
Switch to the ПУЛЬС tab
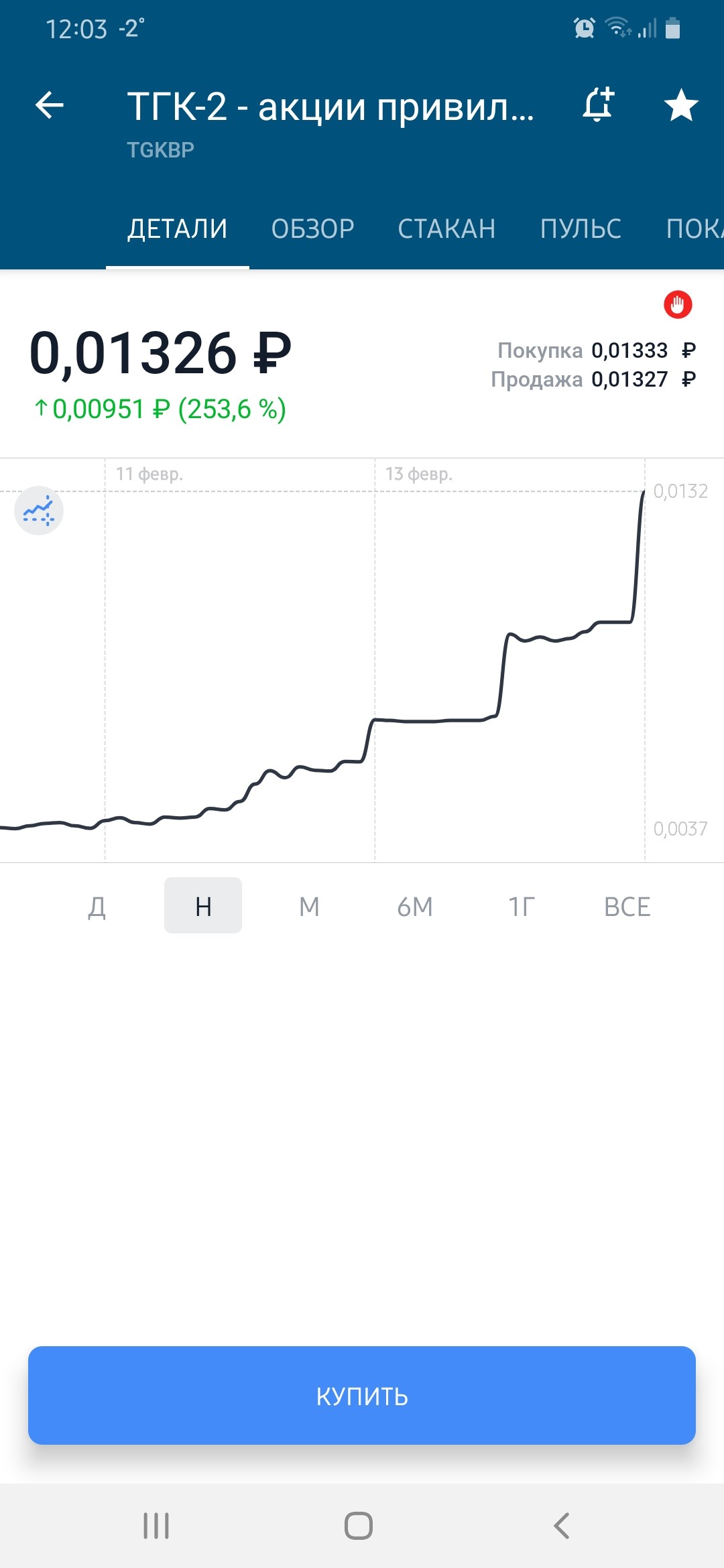point(581,229)
